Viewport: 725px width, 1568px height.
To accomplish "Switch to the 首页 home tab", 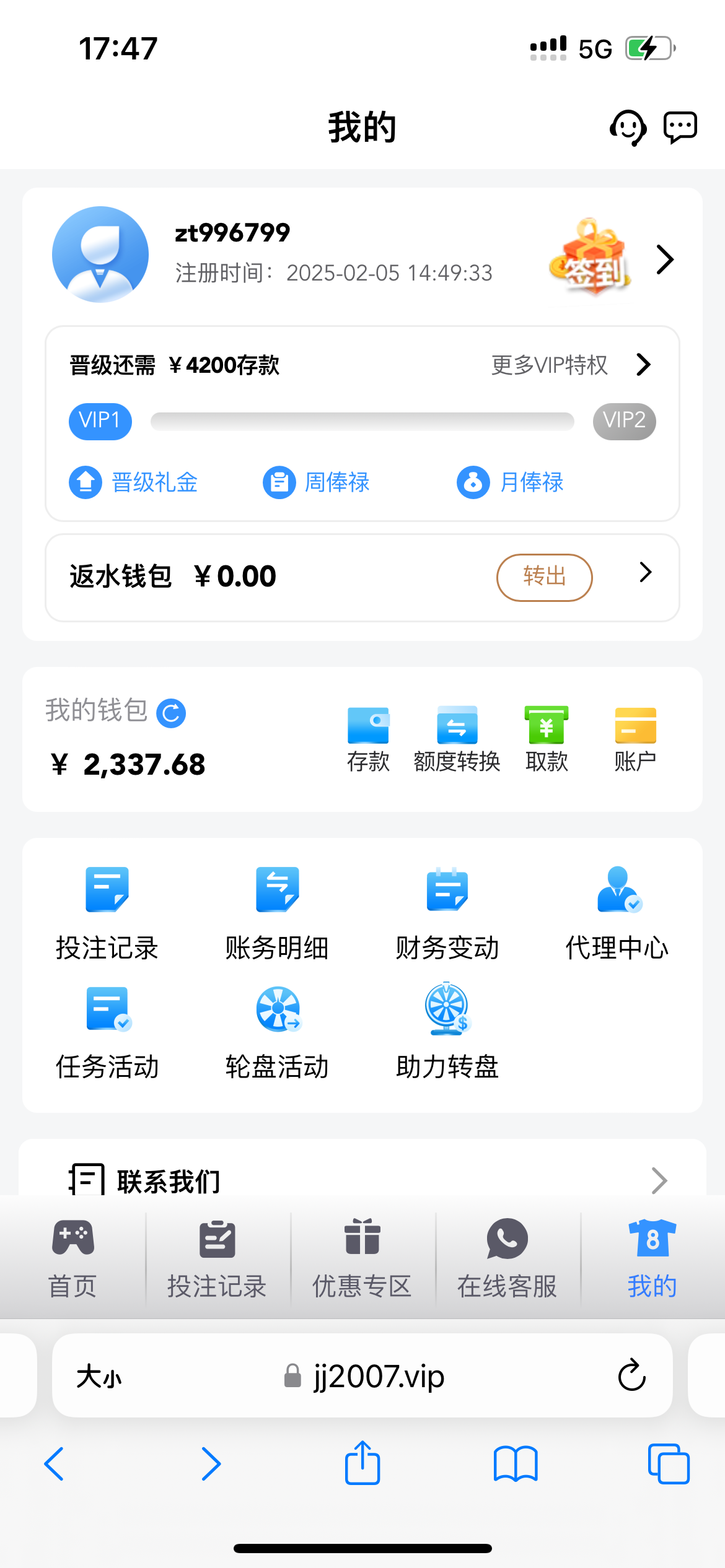I will coord(72,1258).
